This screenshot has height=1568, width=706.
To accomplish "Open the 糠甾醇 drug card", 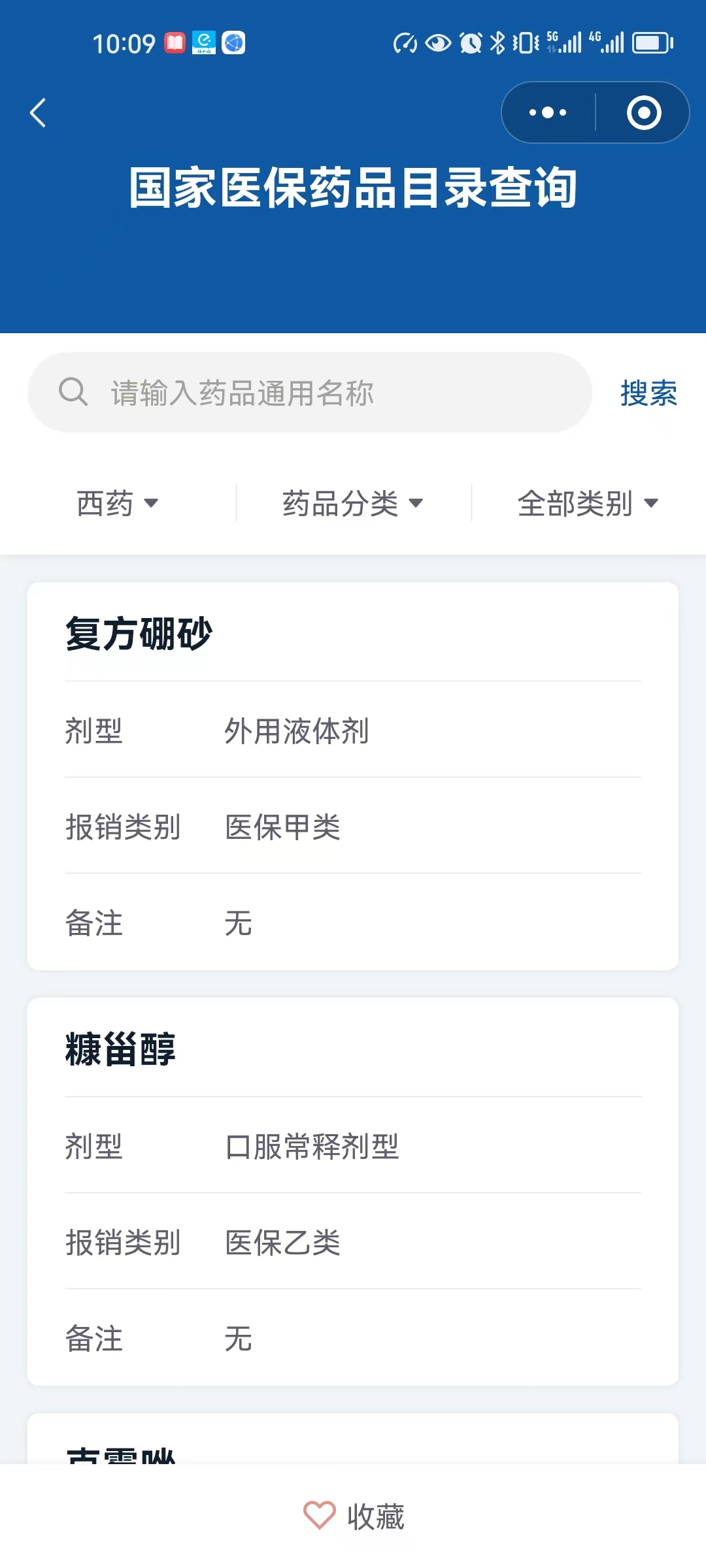I will point(353,1192).
